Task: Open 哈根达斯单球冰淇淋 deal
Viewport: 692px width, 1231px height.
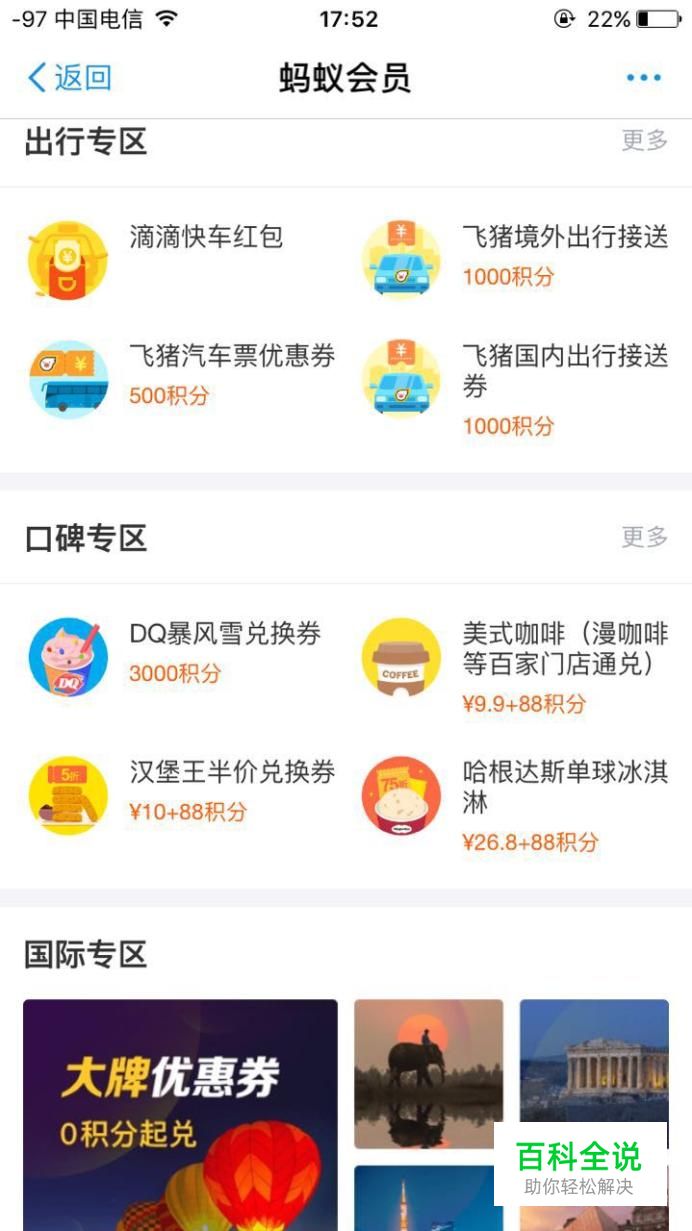Action: point(564,803)
